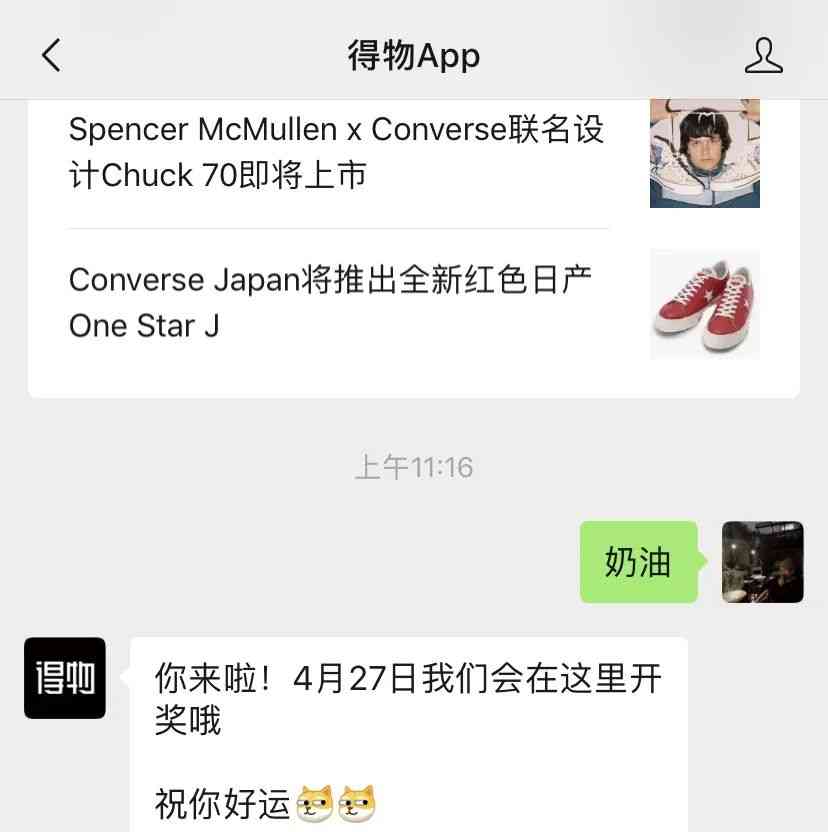This screenshot has height=832, width=828.
Task: Open the contact profile via person icon
Action: tap(765, 56)
